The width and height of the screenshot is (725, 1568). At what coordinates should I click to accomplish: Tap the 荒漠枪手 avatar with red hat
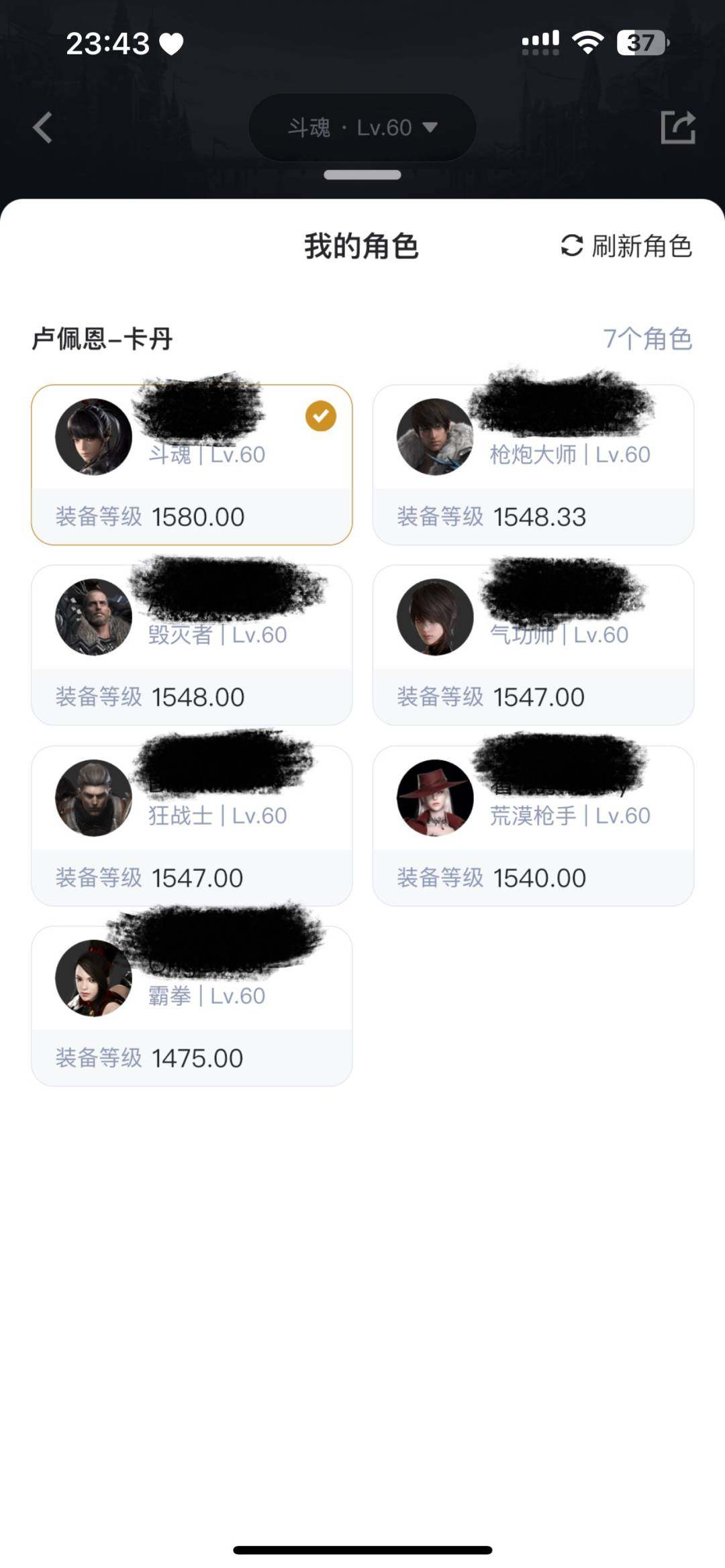[435, 798]
